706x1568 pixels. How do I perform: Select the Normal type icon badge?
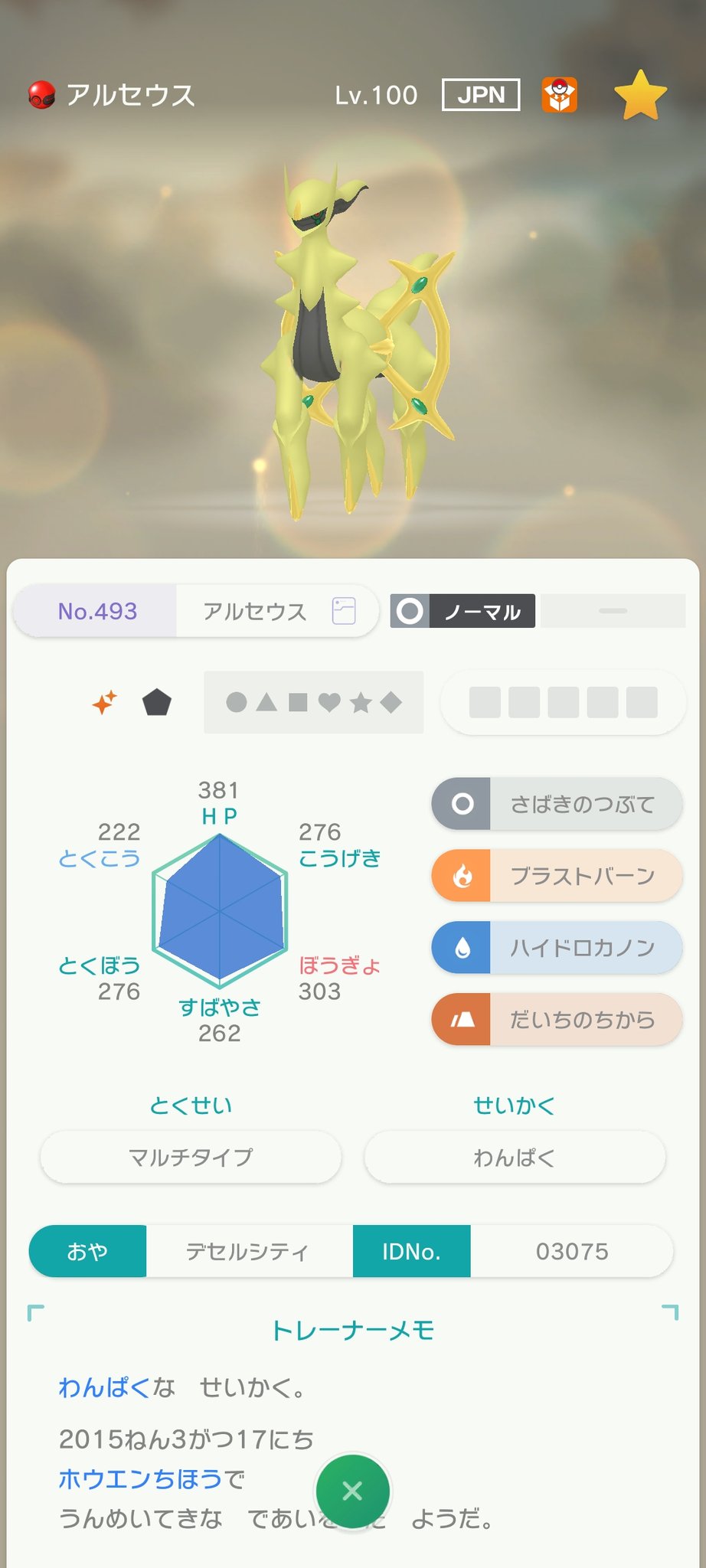click(x=410, y=611)
